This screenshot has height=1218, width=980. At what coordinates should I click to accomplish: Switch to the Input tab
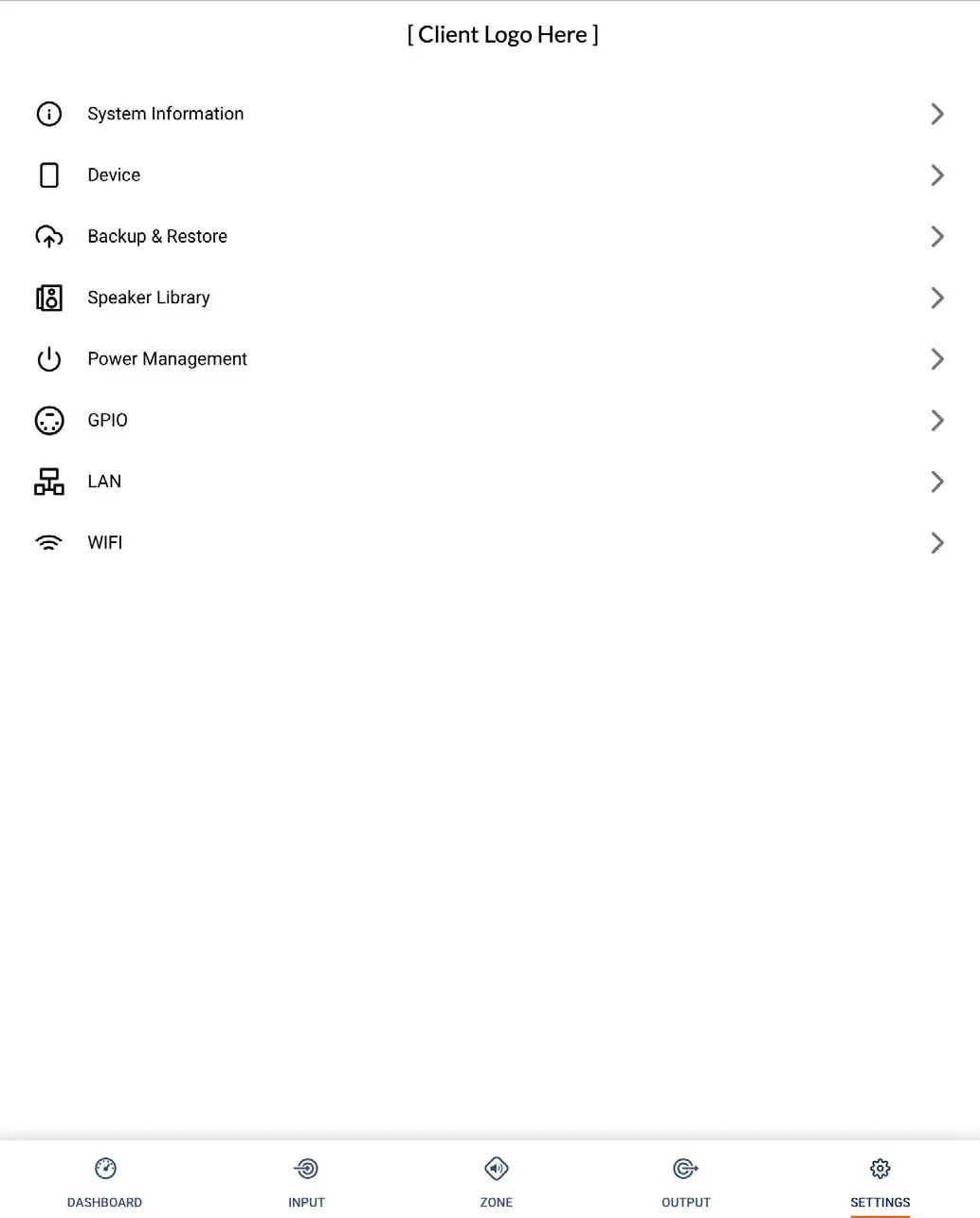pos(306,1181)
